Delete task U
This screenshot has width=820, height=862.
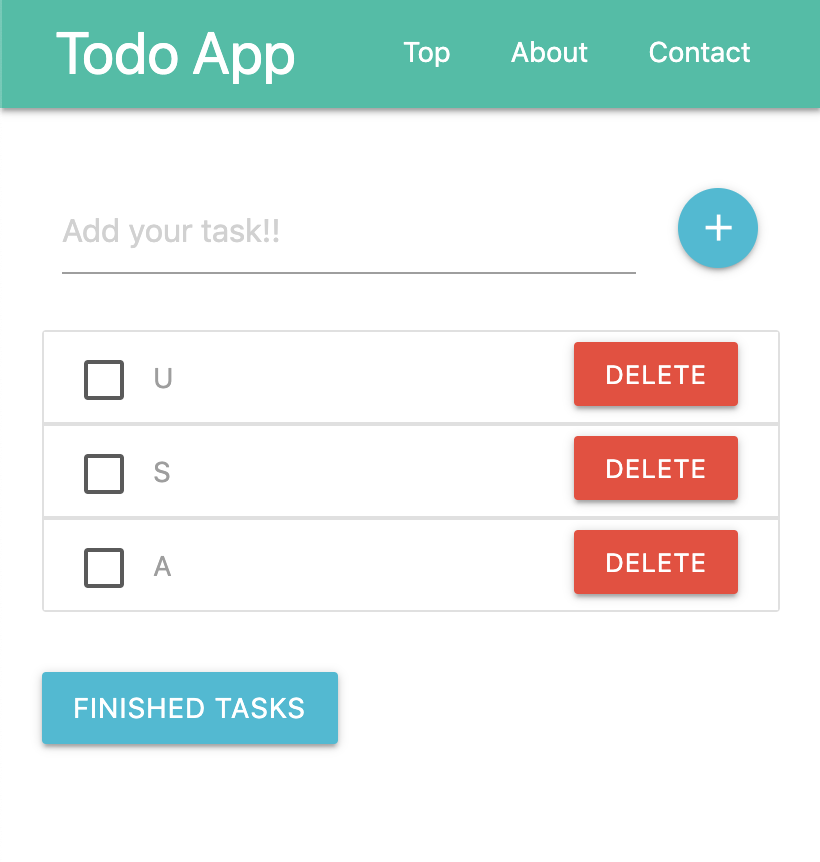tap(655, 374)
